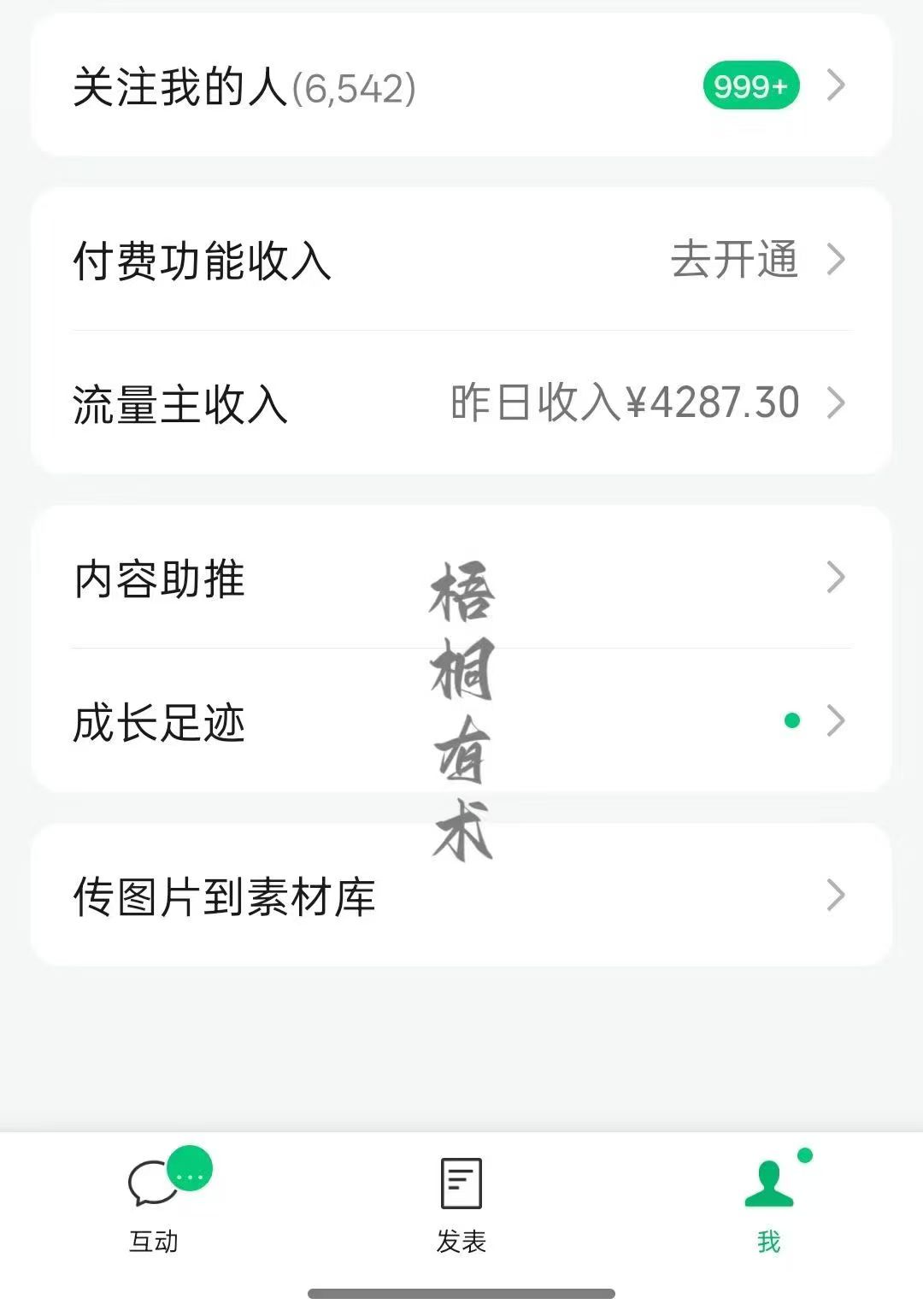This screenshot has width=923, height=1316.
Task: Open the 关注我的人 followers list
Action: click(461, 86)
